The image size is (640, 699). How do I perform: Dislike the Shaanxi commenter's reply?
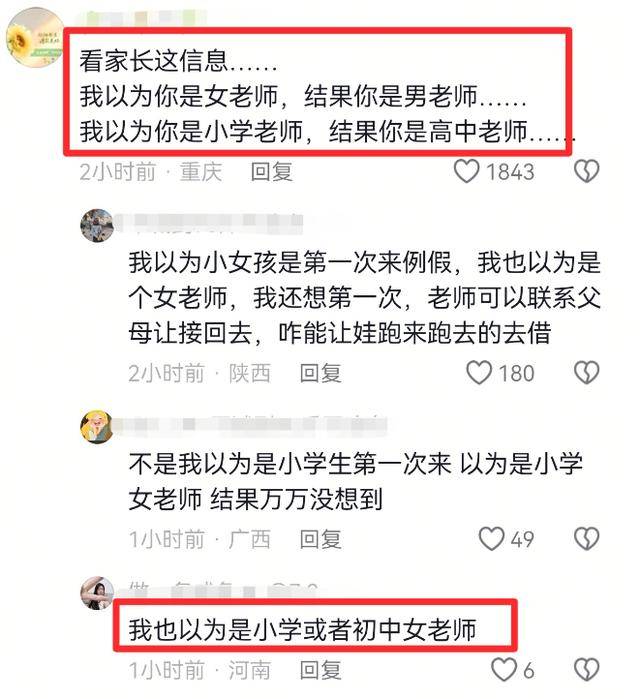pyautogui.click(x=586, y=373)
